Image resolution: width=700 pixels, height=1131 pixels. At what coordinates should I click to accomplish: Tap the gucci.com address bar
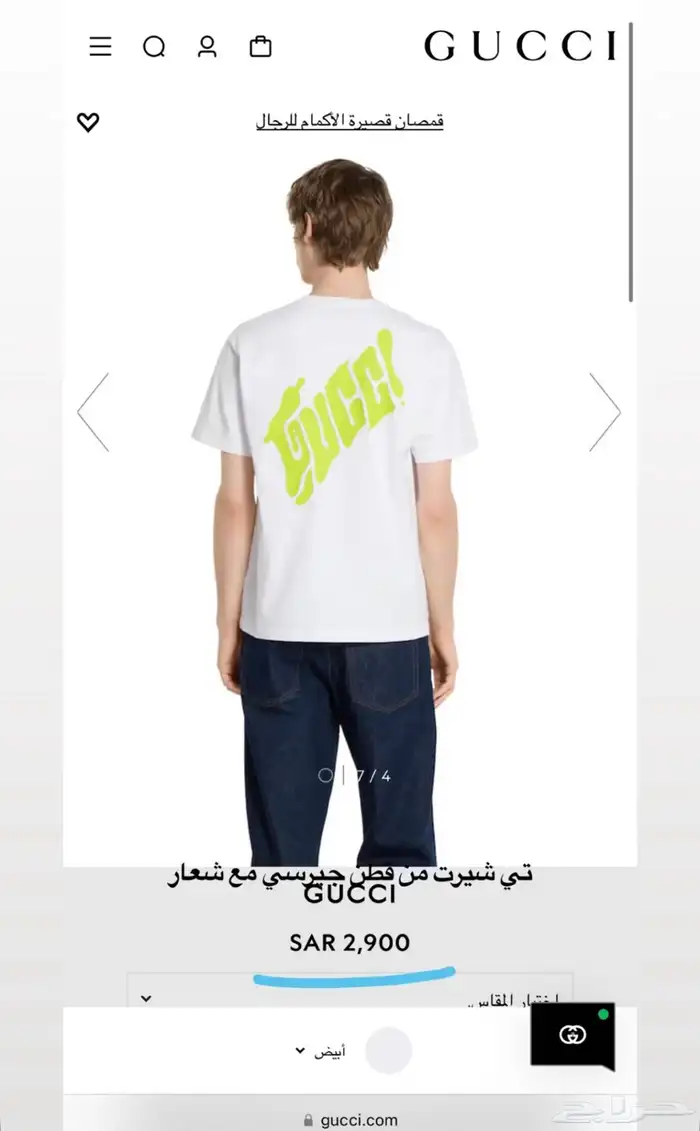coord(350,1119)
